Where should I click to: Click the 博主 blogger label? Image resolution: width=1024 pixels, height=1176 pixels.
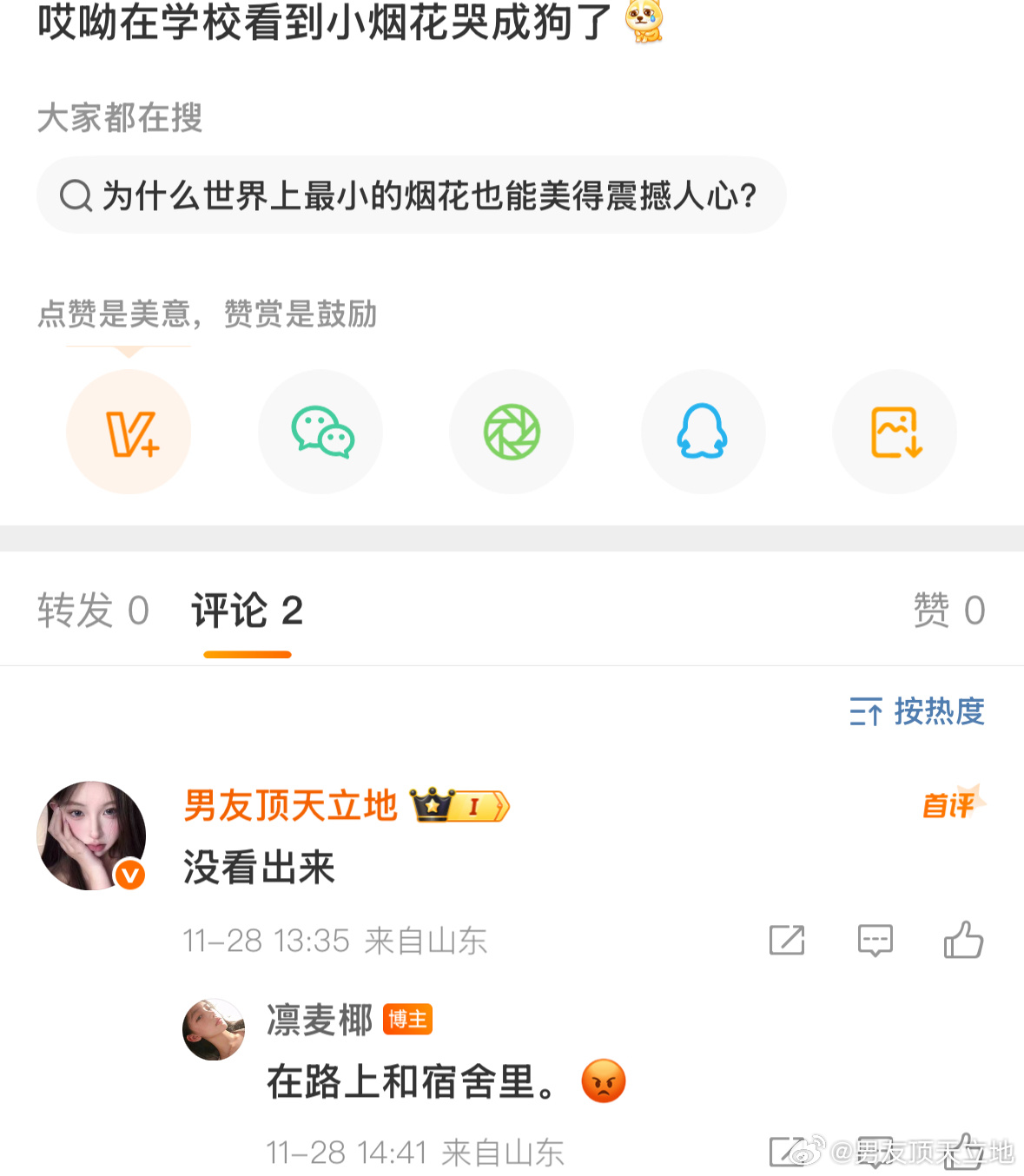(x=408, y=1020)
